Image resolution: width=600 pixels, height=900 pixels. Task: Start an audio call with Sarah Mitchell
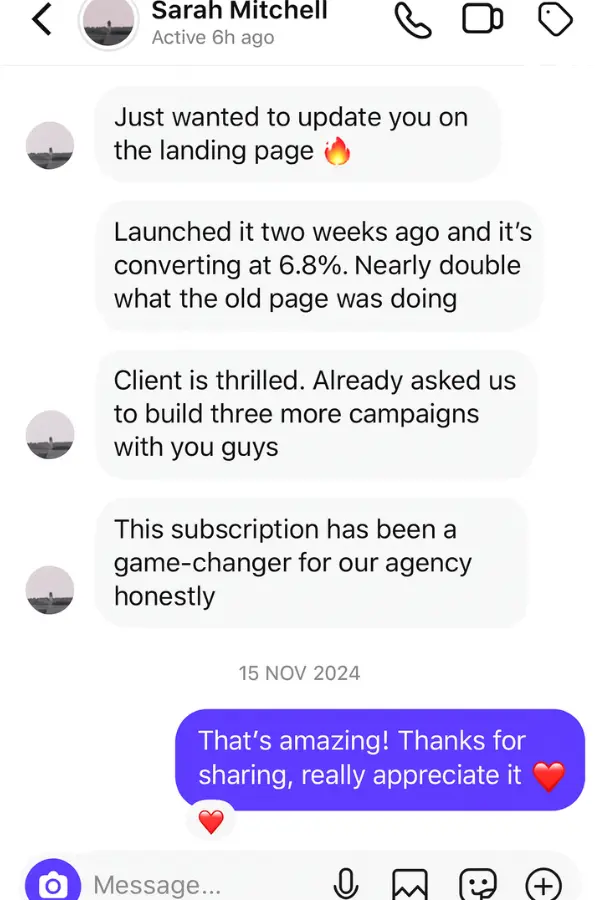(x=413, y=20)
